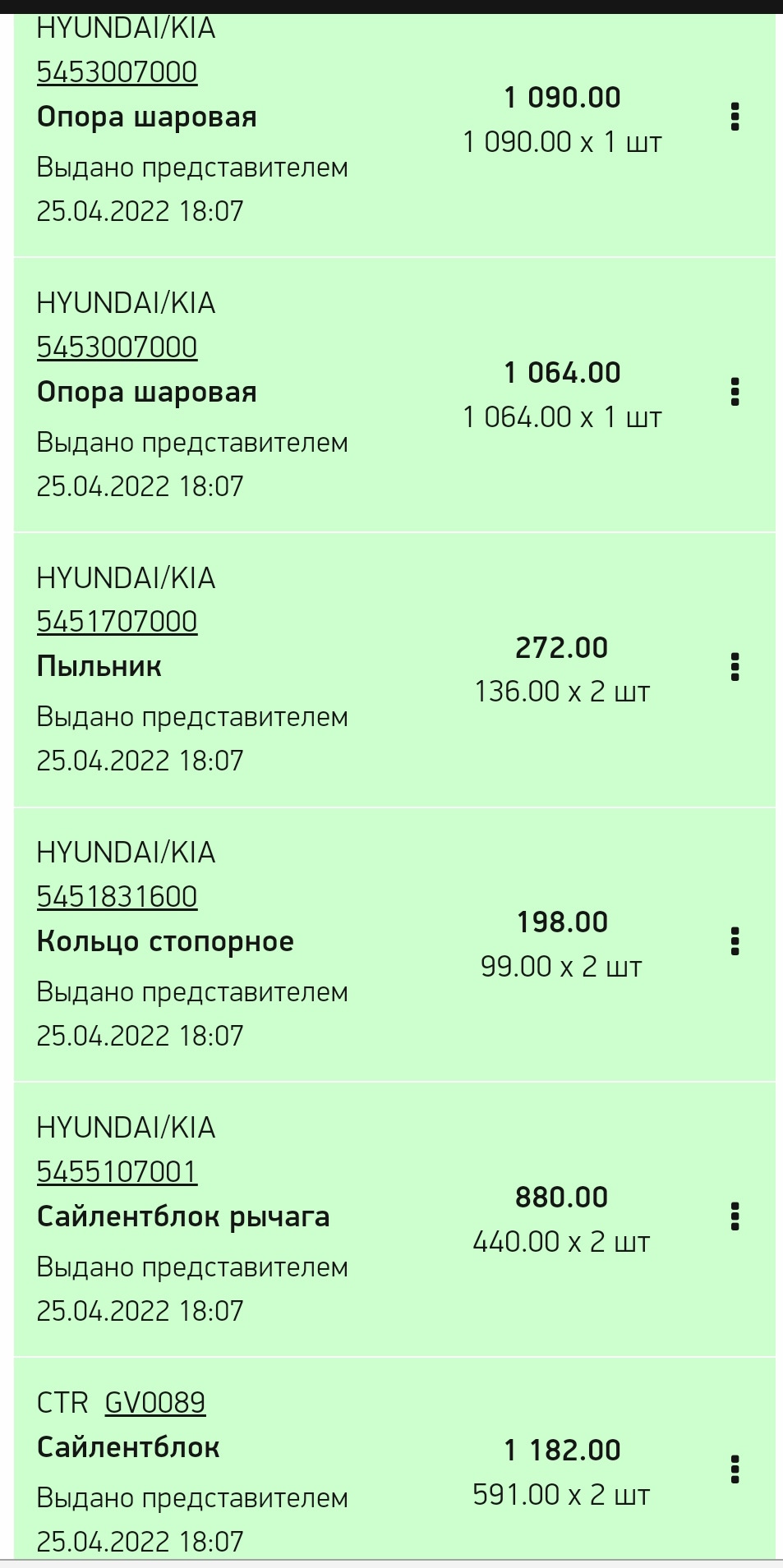Image resolution: width=783 pixels, height=1568 pixels.
Task: Open part number link 5451707000
Action: point(117,622)
